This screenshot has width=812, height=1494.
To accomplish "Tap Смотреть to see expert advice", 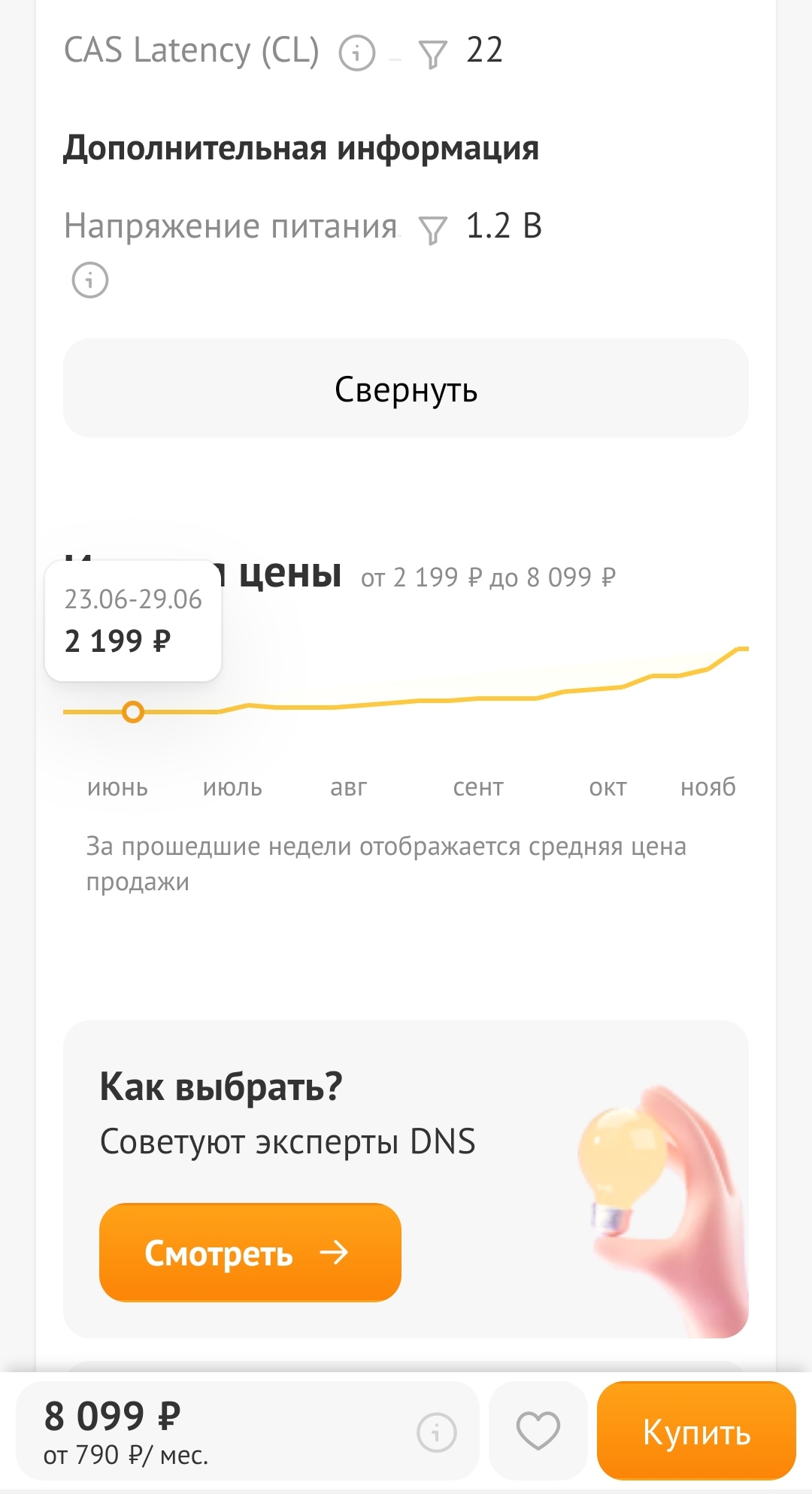I will click(x=250, y=1253).
